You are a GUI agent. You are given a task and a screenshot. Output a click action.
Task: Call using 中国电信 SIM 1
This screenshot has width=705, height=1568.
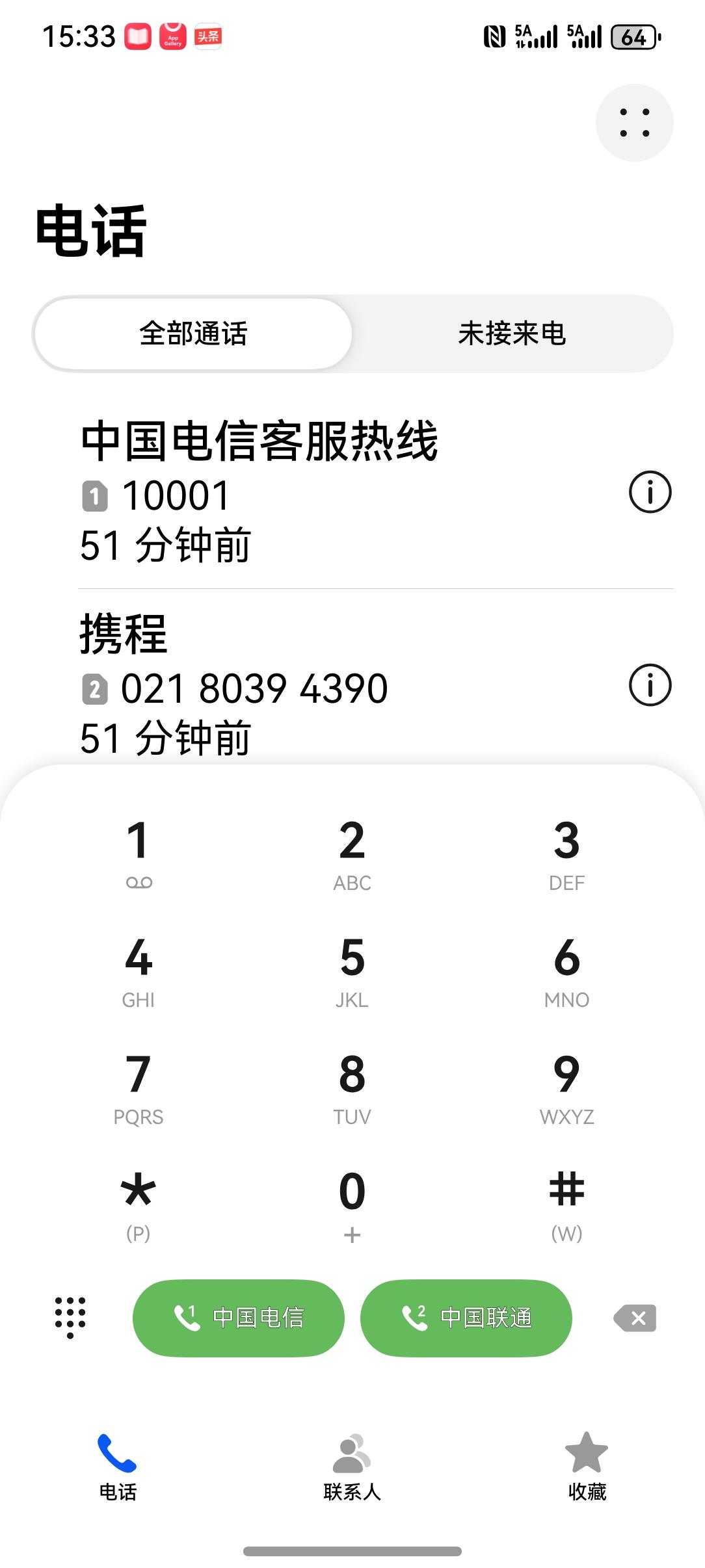tap(239, 1317)
